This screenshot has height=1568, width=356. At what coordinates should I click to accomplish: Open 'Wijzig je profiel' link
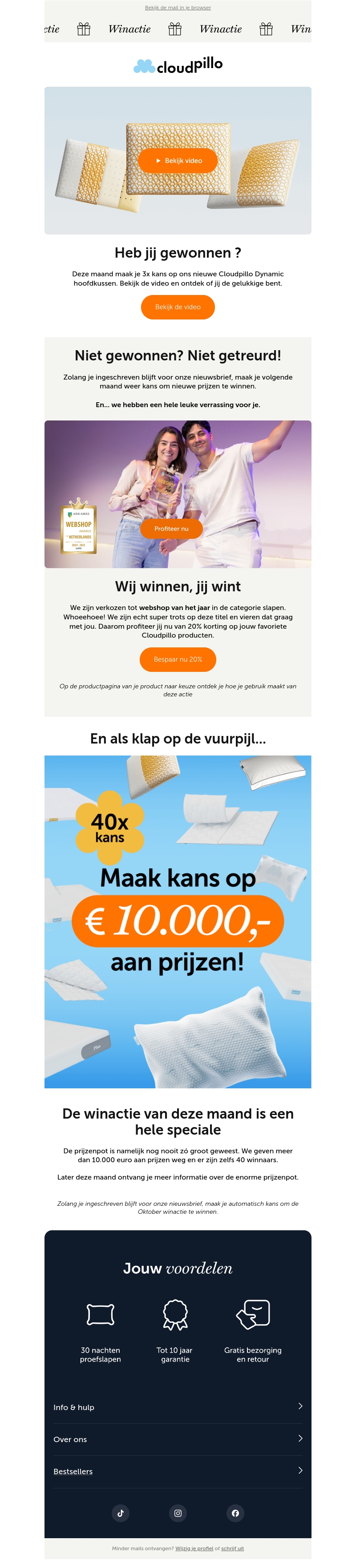coord(194,1548)
